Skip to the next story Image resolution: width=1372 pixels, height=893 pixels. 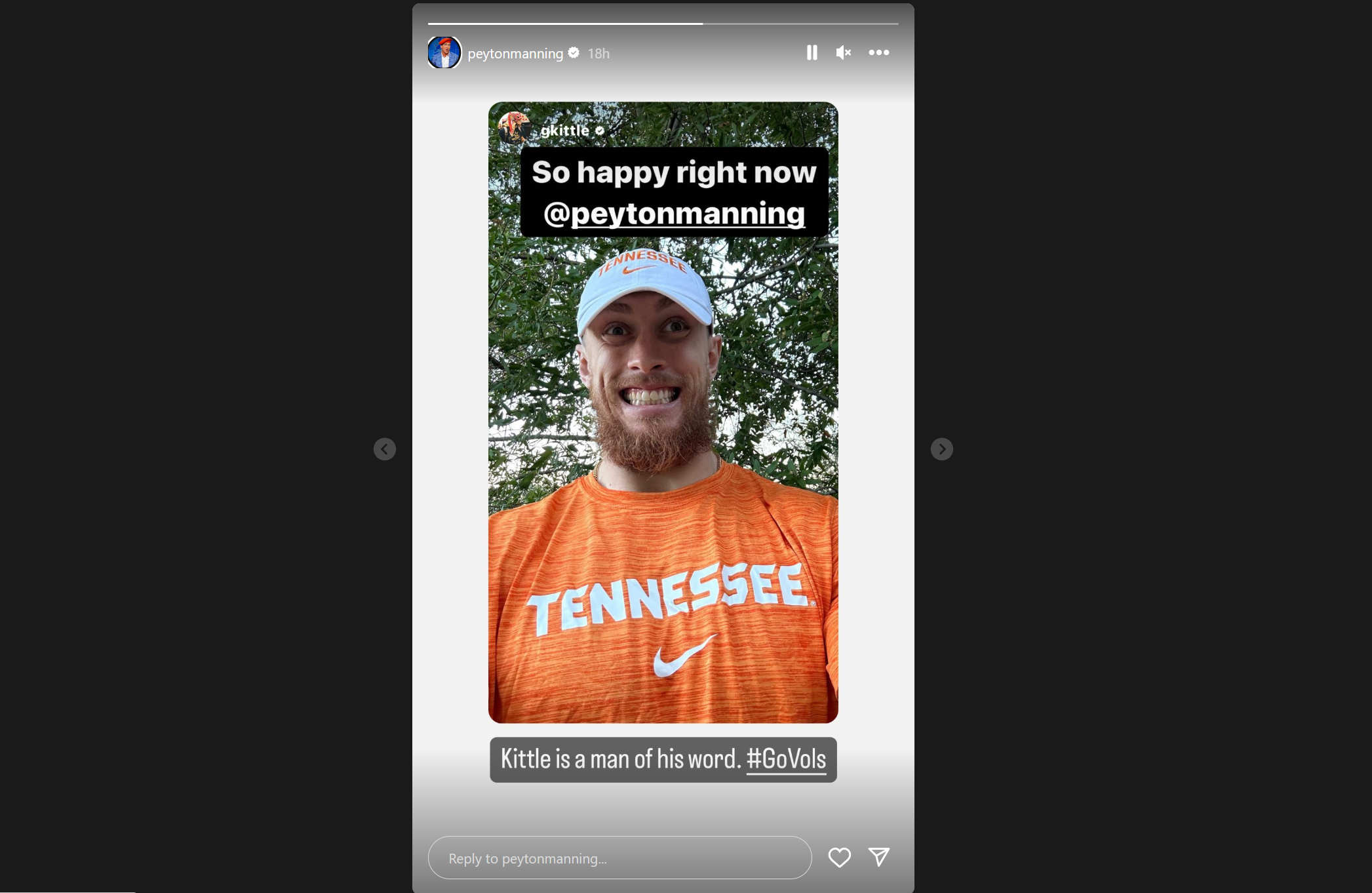941,449
